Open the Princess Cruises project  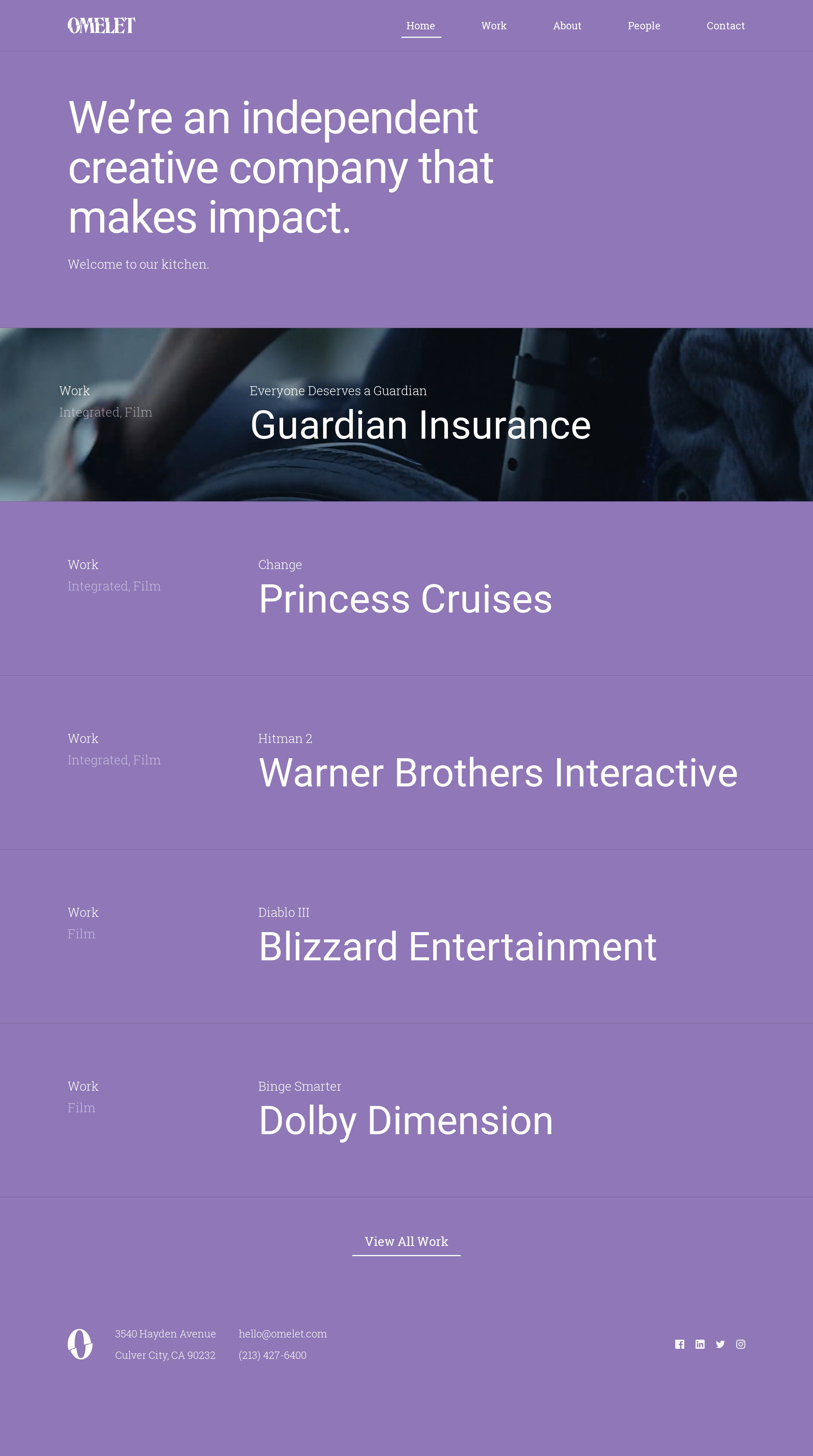pyautogui.click(x=405, y=599)
